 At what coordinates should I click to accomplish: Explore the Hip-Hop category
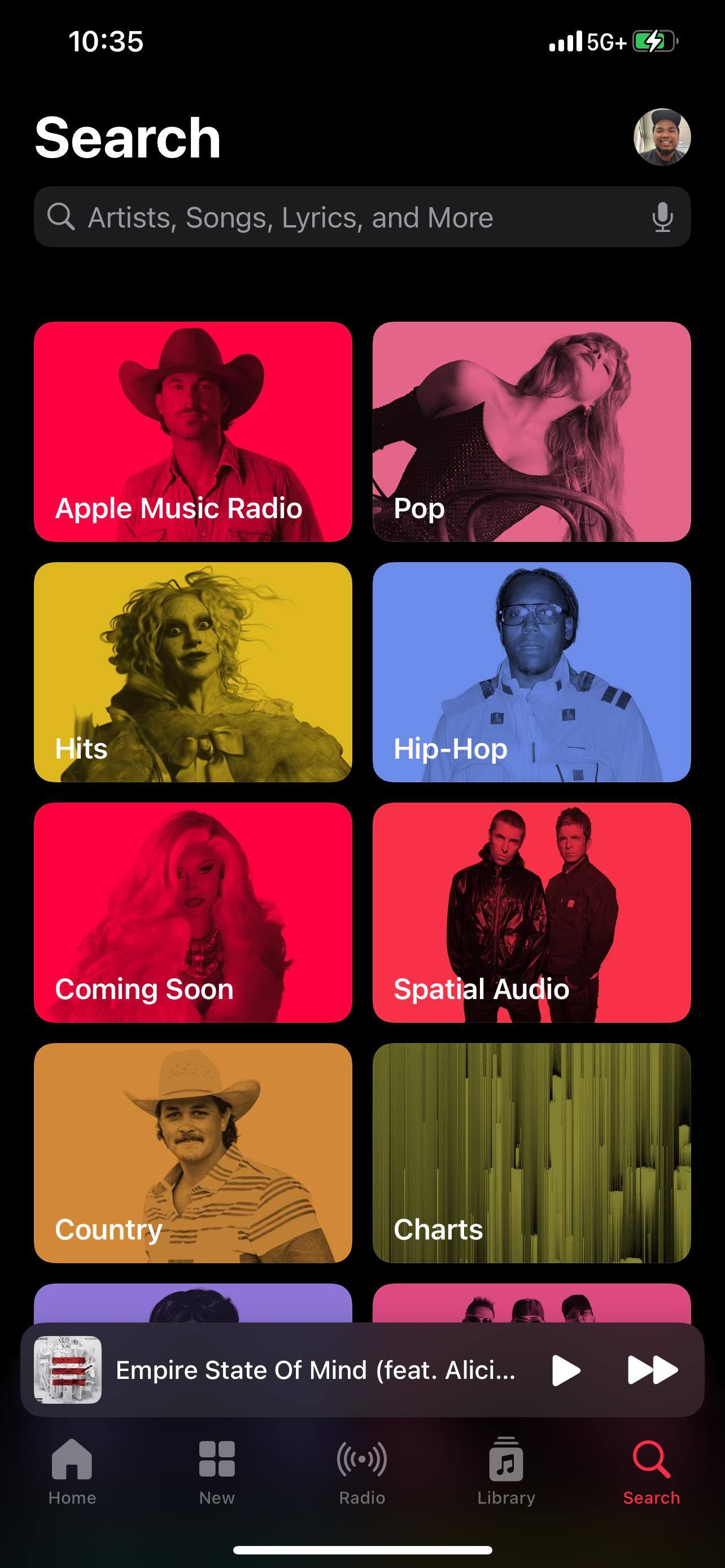tap(531, 671)
